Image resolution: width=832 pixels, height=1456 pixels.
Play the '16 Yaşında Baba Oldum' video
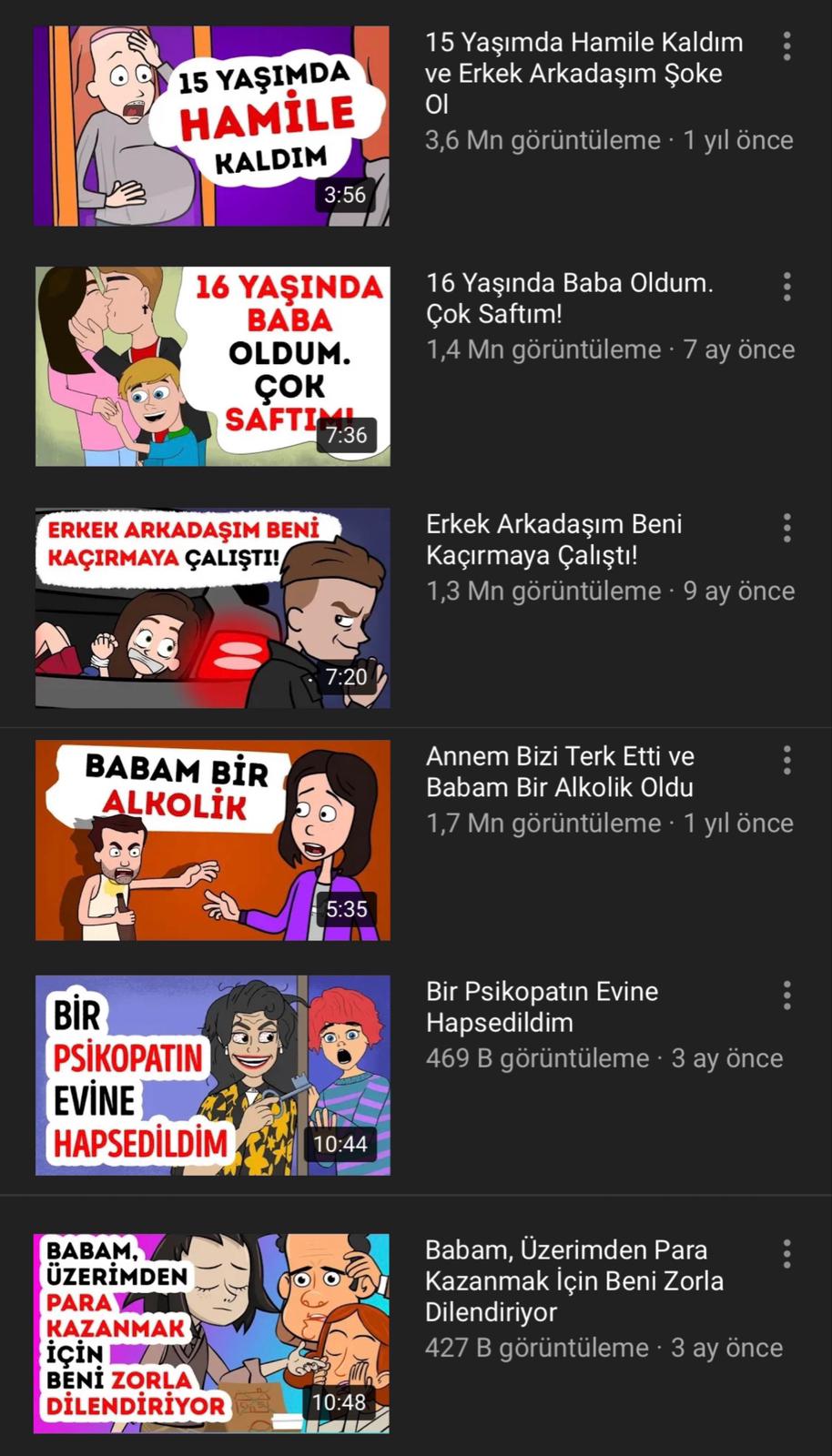point(212,366)
